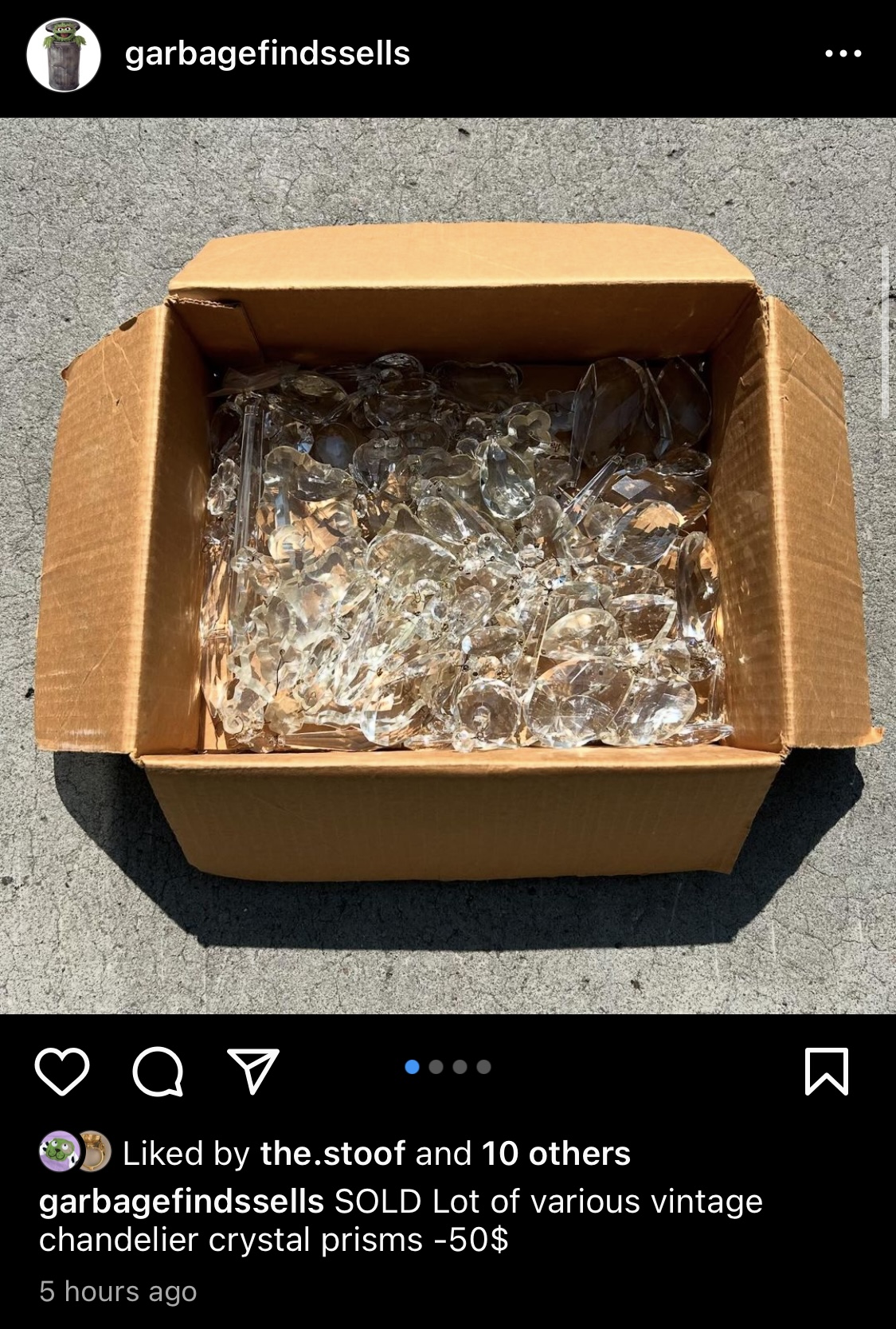Open garbagefindssells username in the caption
The image size is (896, 1329).
coord(182,1202)
